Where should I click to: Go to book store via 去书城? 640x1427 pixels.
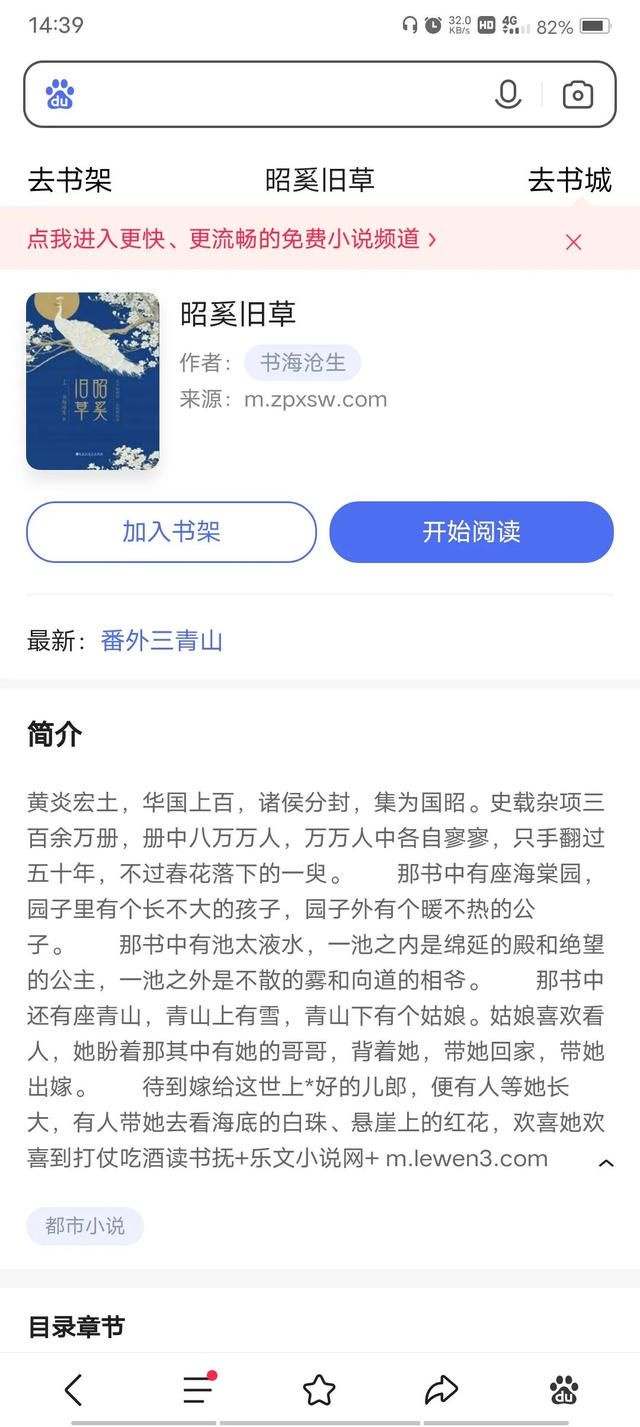[x=569, y=180]
